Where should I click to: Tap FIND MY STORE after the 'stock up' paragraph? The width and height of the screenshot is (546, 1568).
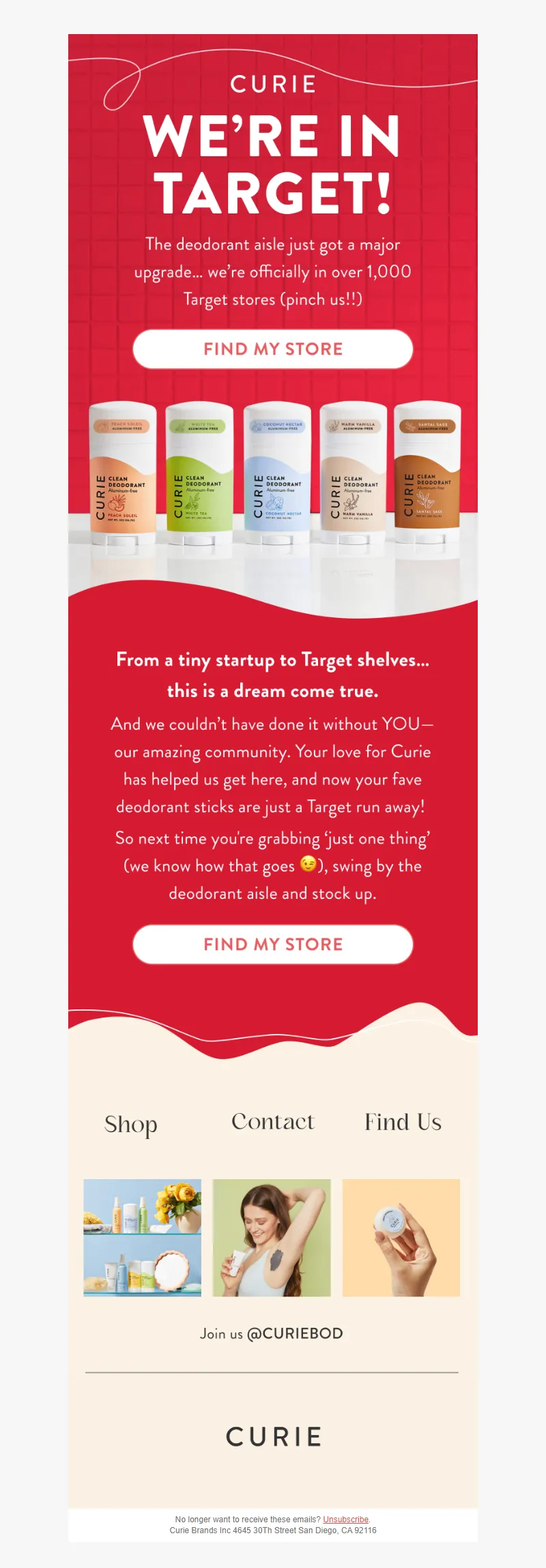[x=273, y=945]
